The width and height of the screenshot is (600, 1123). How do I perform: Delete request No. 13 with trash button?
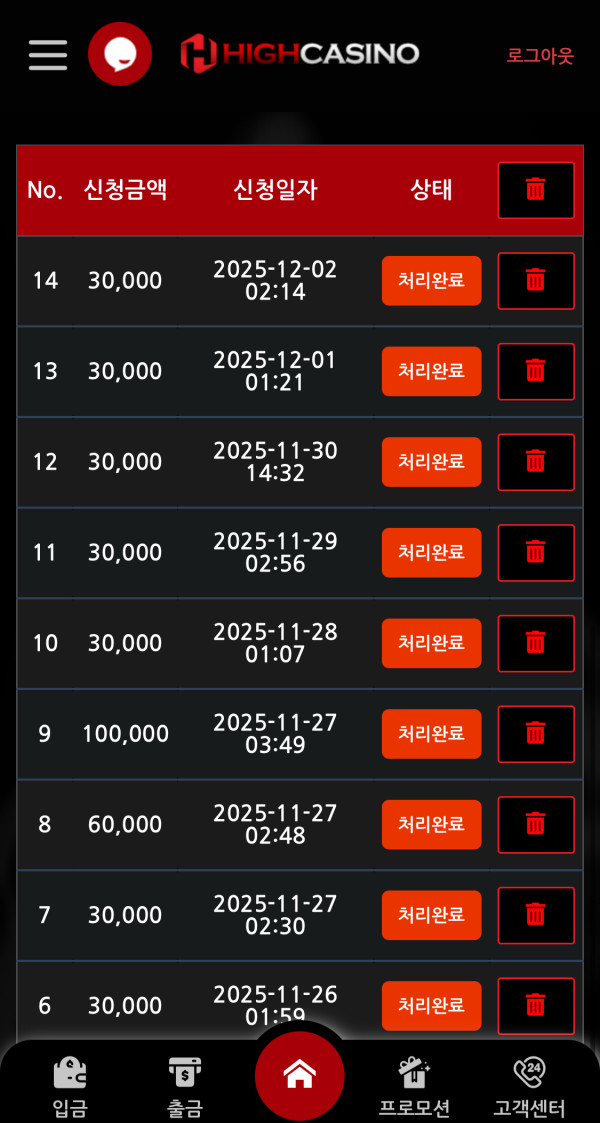click(x=536, y=371)
